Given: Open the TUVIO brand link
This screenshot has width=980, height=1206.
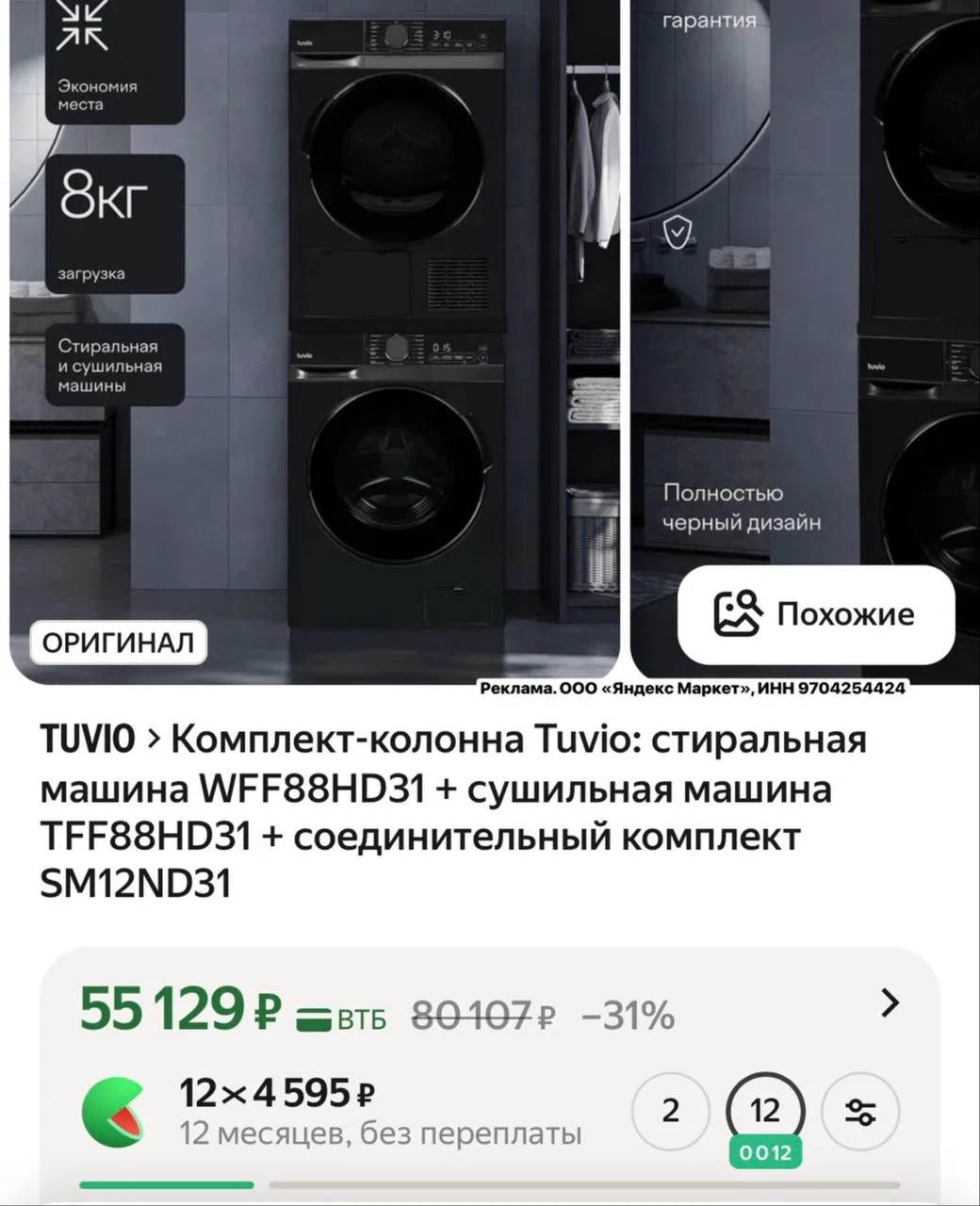Looking at the screenshot, I should (88, 740).
